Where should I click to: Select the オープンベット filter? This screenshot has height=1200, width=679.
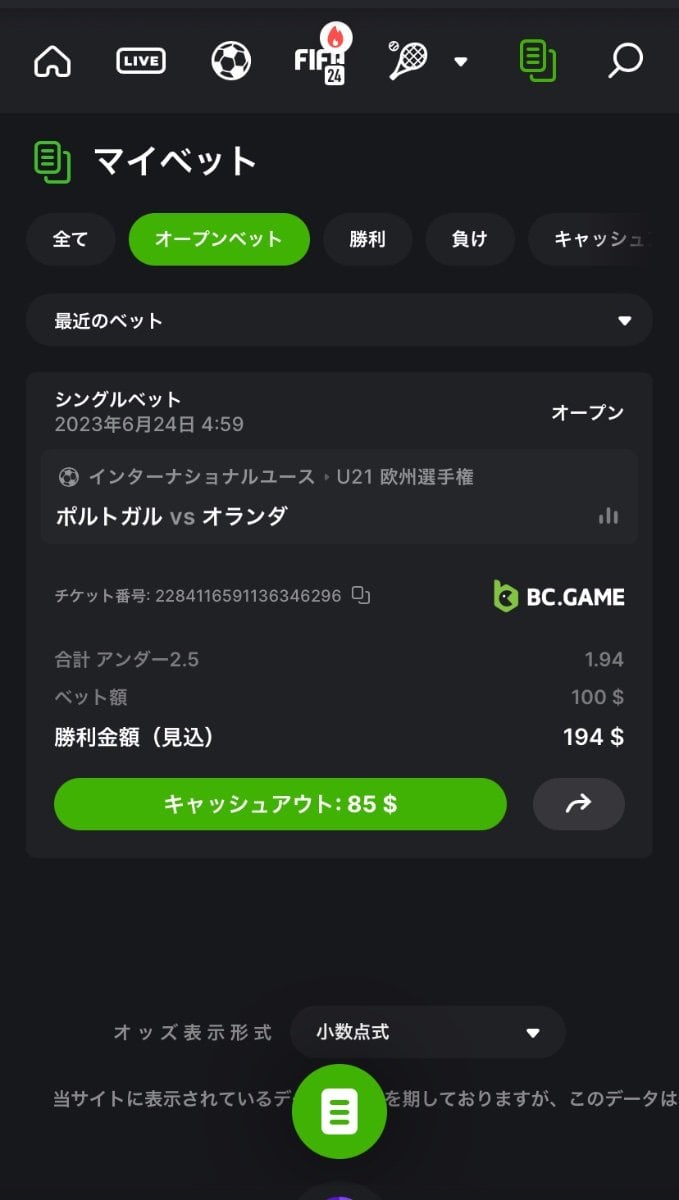(219, 240)
